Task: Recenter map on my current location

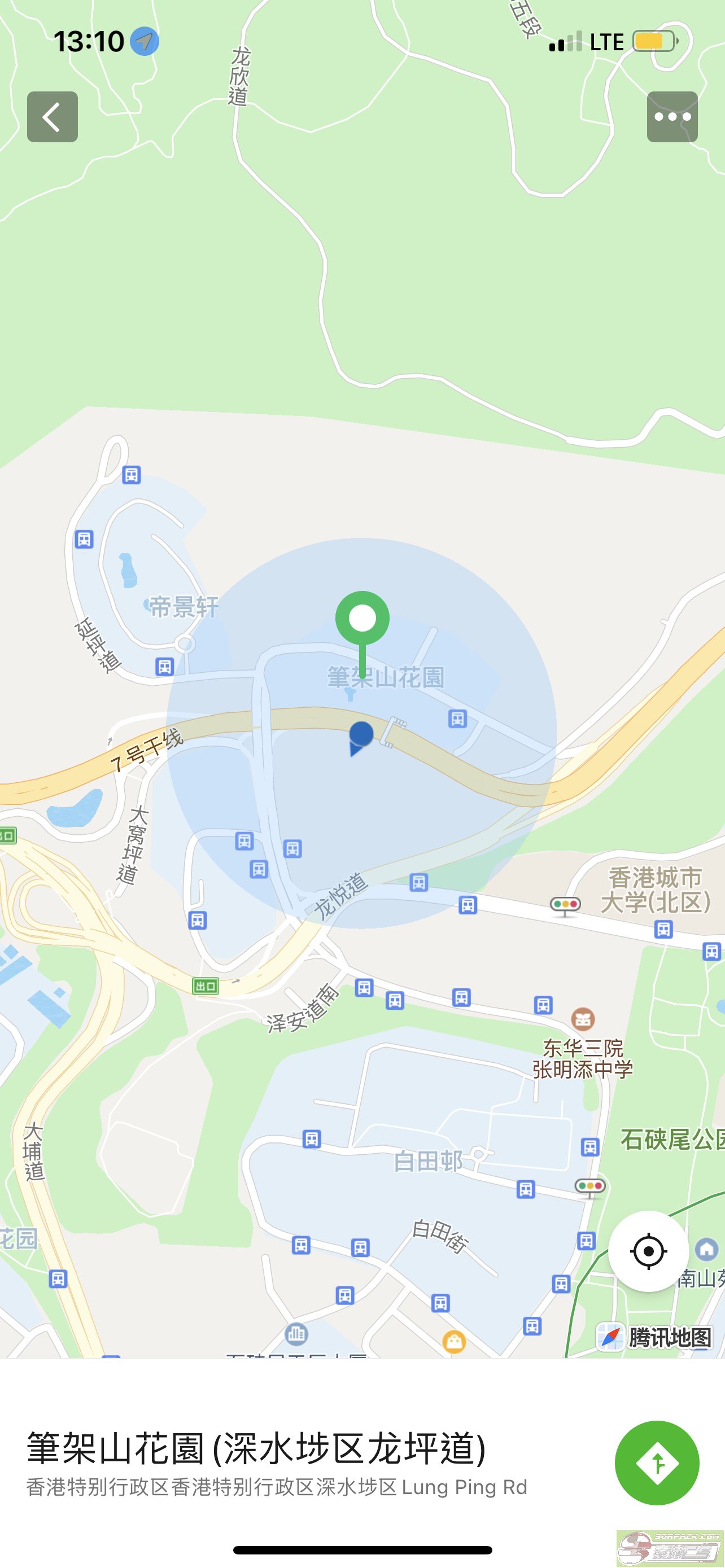Action: (x=648, y=1251)
